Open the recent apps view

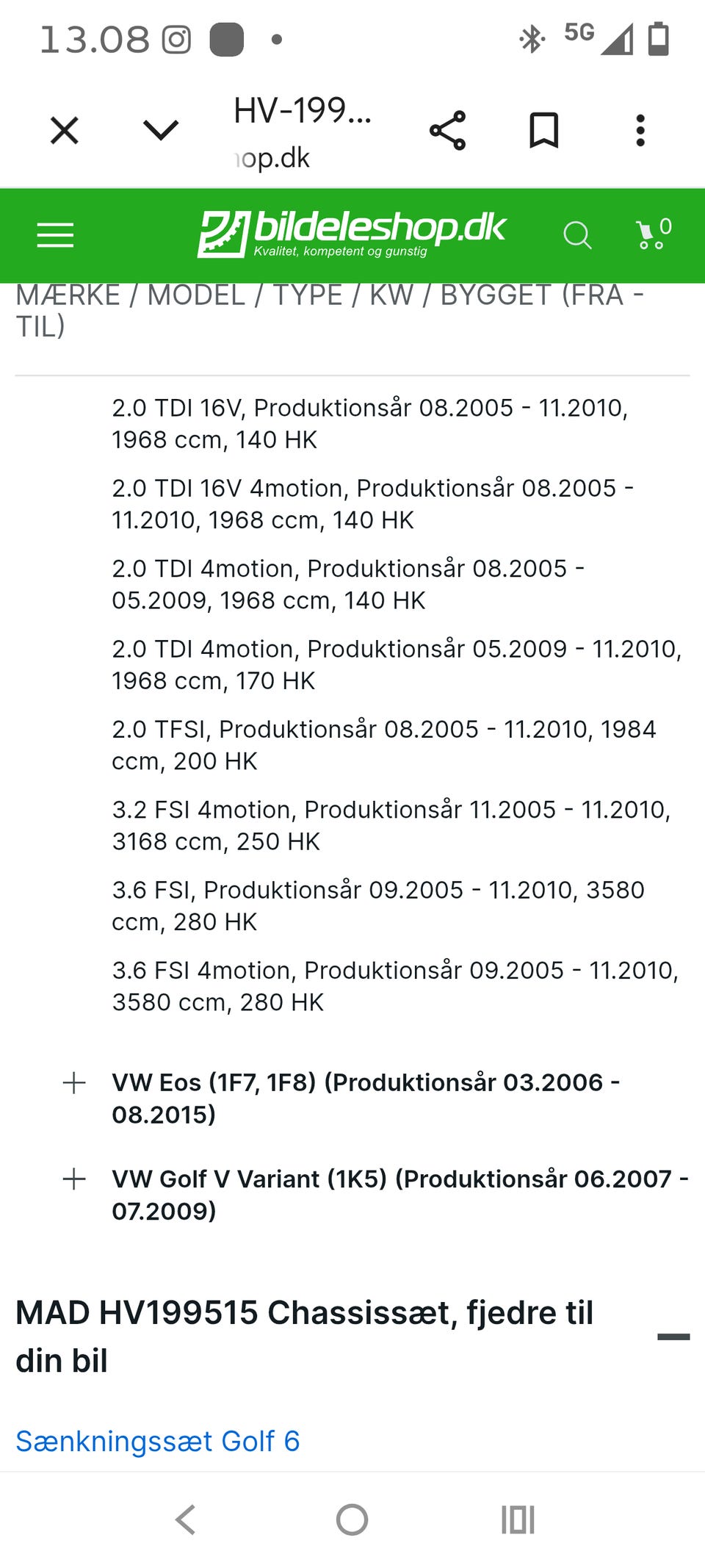(518, 1520)
